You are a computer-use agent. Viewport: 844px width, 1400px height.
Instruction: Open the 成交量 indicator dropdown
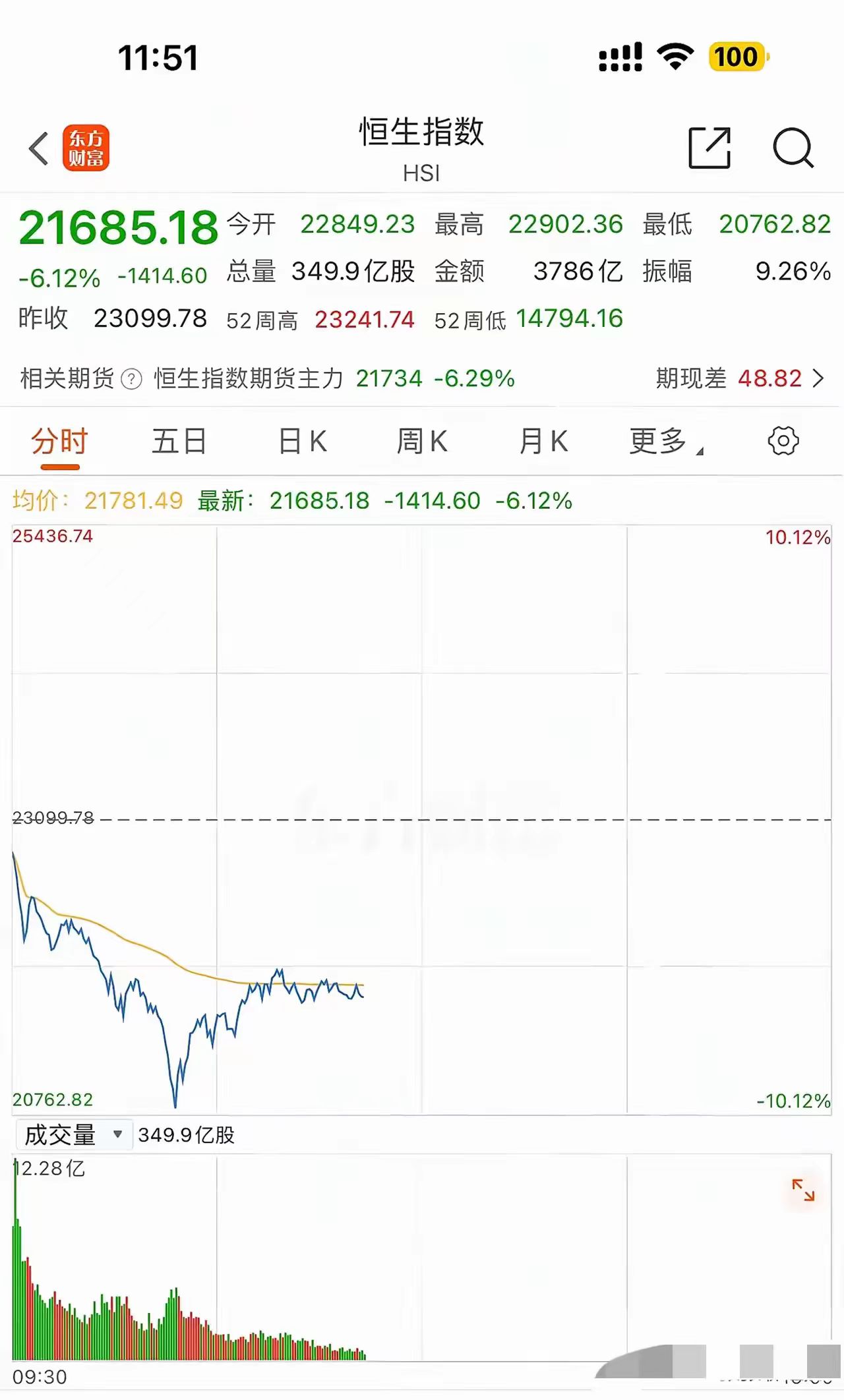71,1135
